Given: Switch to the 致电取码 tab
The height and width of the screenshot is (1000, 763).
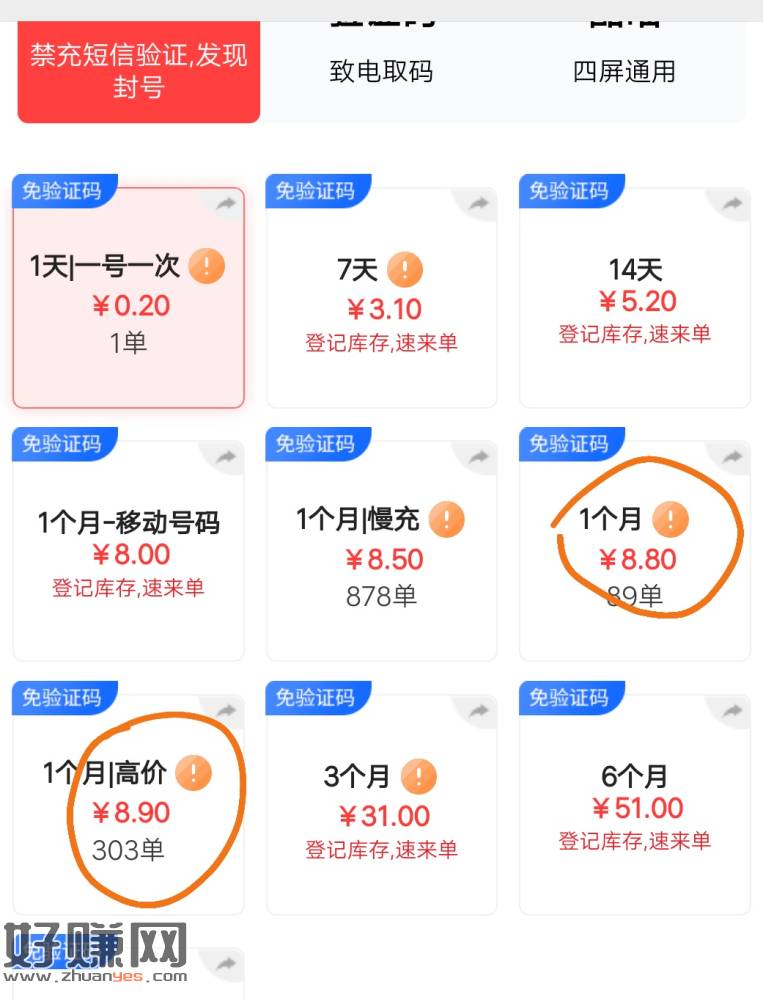Looking at the screenshot, I should click(381, 71).
